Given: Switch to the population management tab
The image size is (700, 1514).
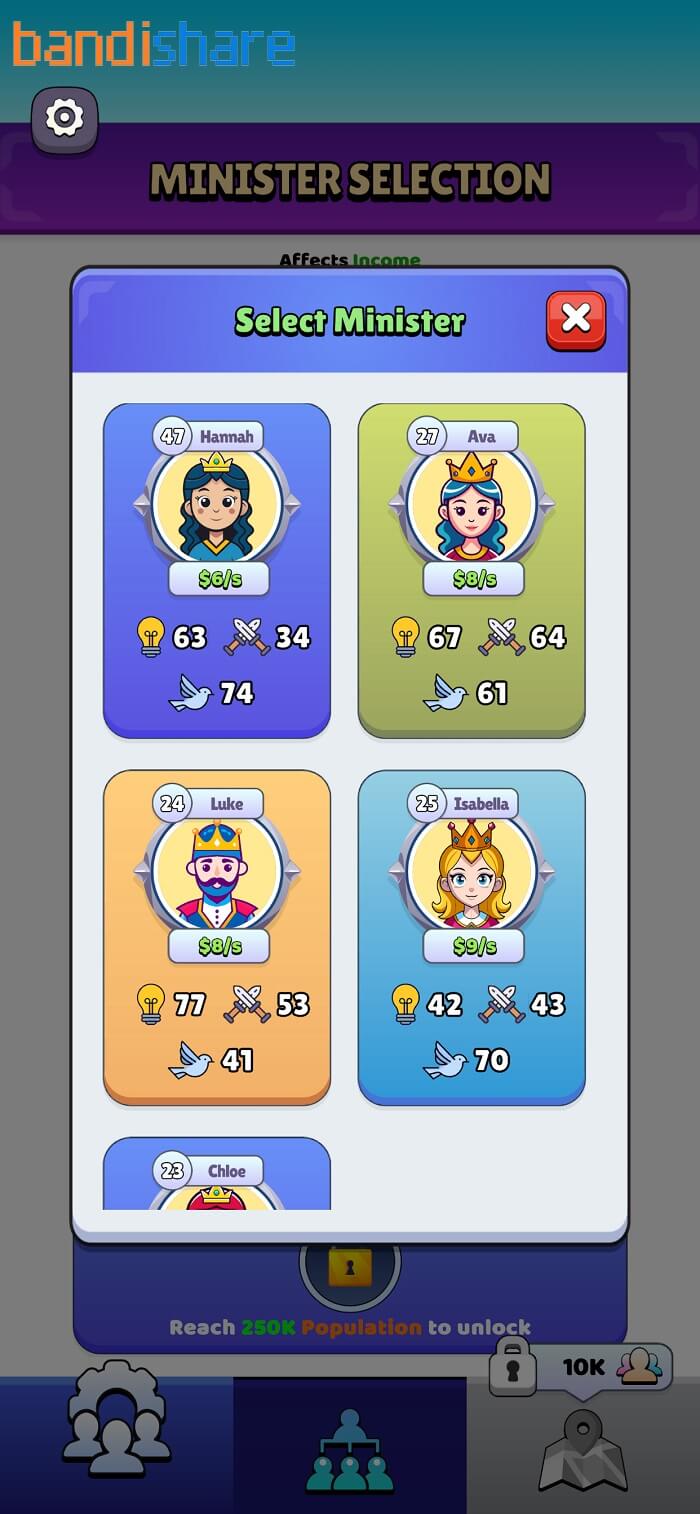Looking at the screenshot, I should [x=116, y=1446].
